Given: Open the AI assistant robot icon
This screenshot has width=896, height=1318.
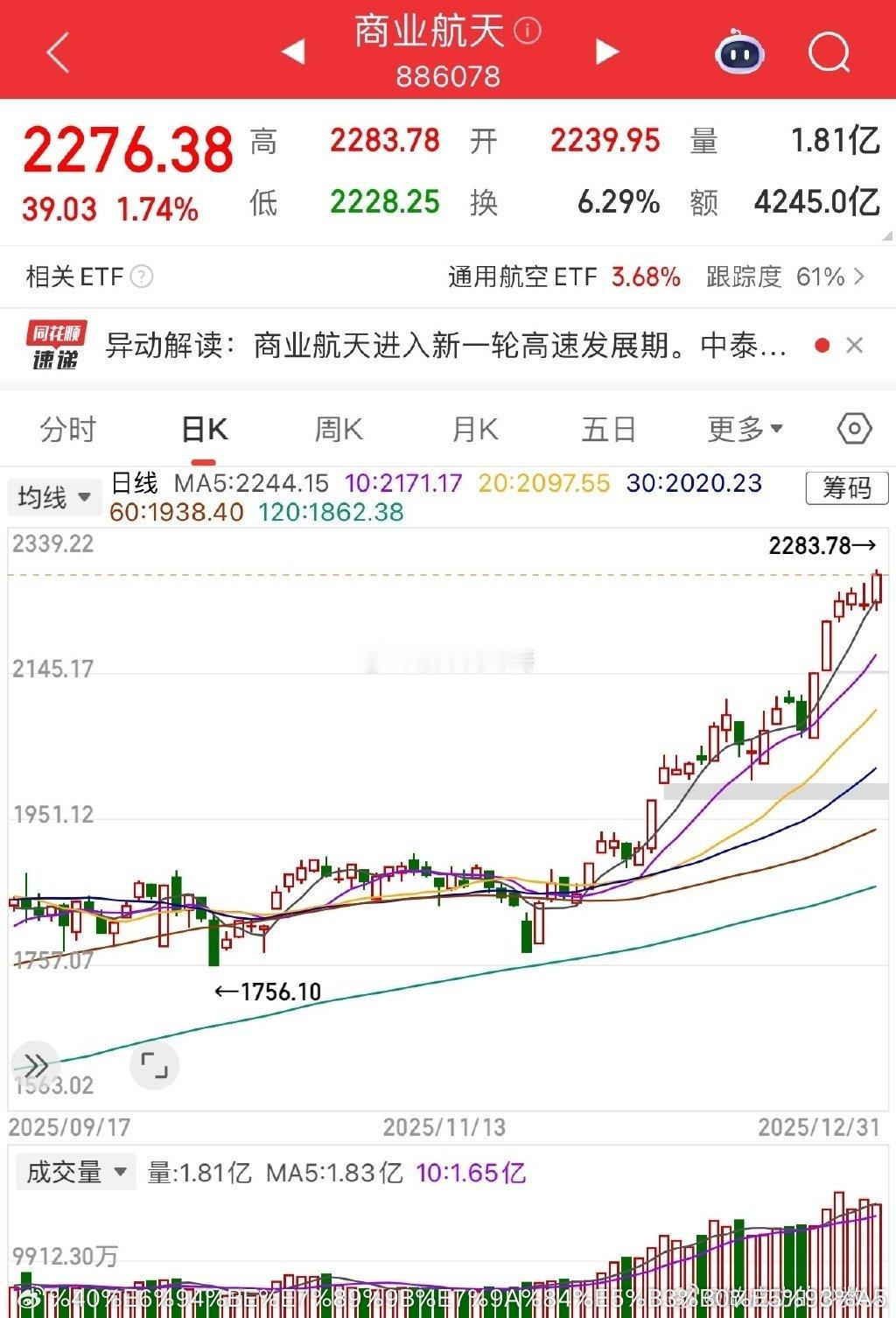Looking at the screenshot, I should coord(739,53).
